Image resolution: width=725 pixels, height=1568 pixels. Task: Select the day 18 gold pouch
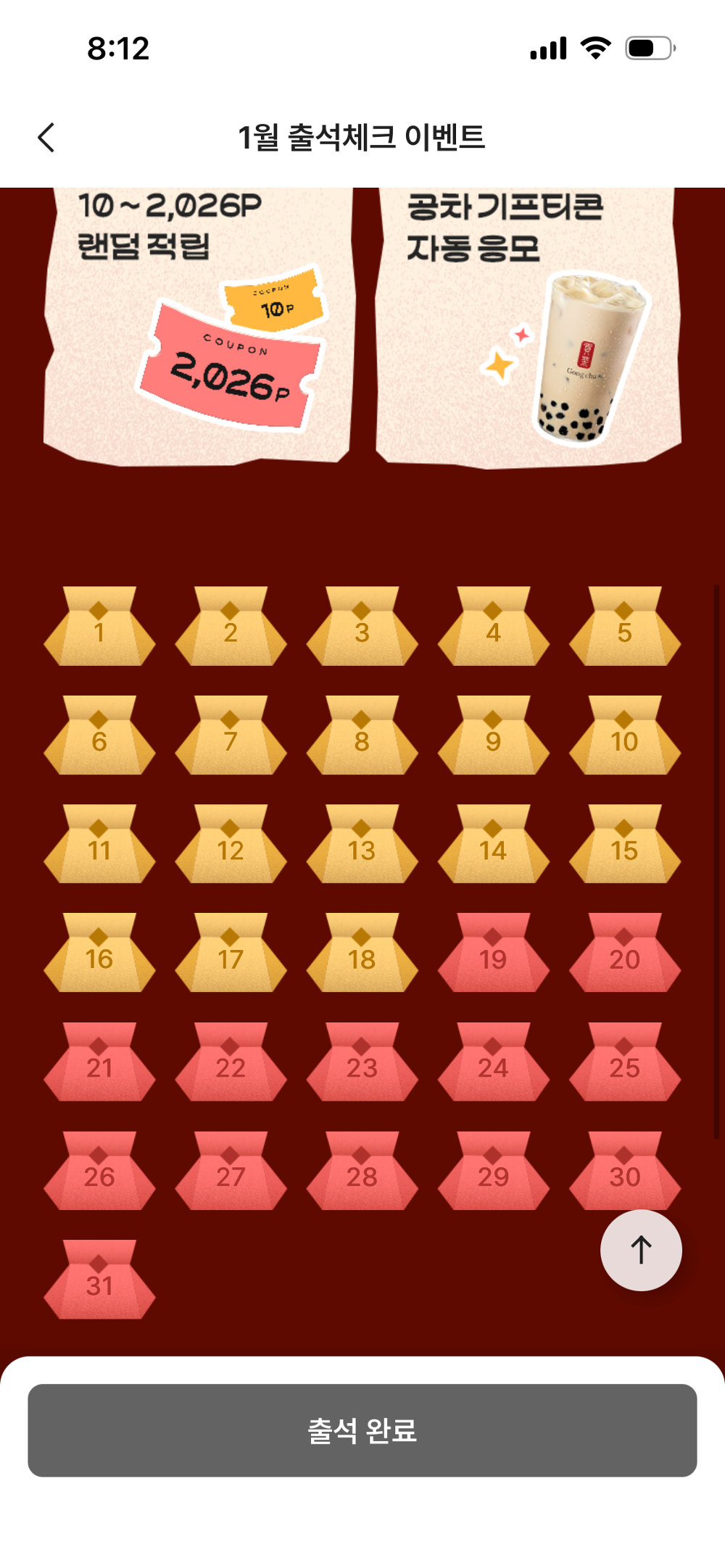point(362,954)
